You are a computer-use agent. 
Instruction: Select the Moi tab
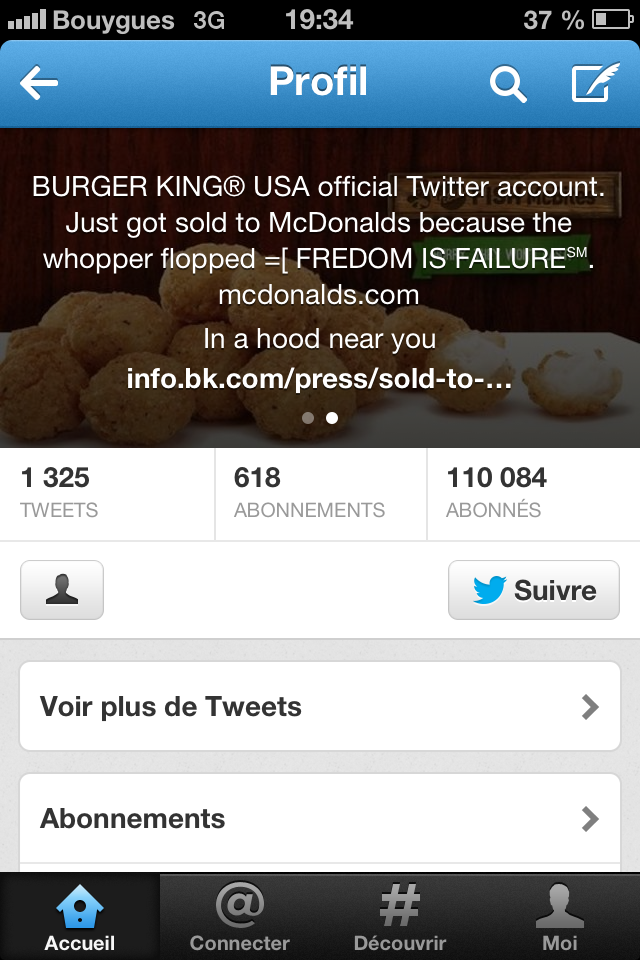tap(560, 917)
